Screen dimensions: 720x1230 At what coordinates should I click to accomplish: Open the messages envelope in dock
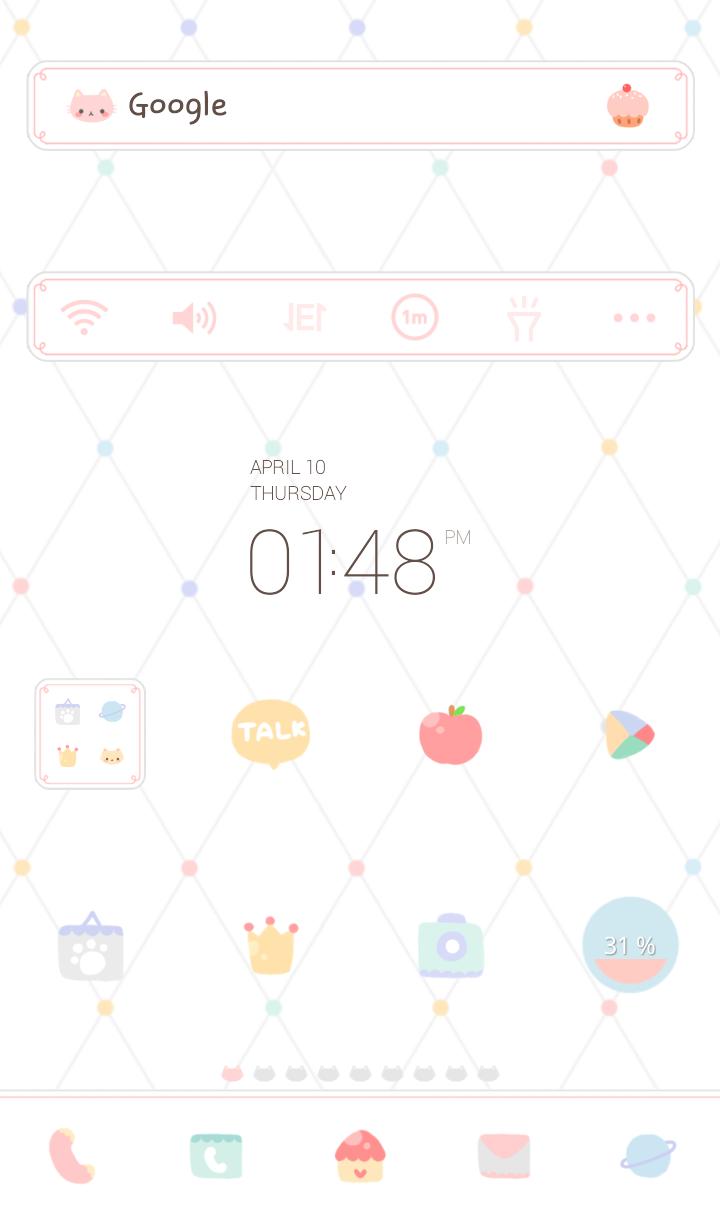click(504, 1156)
